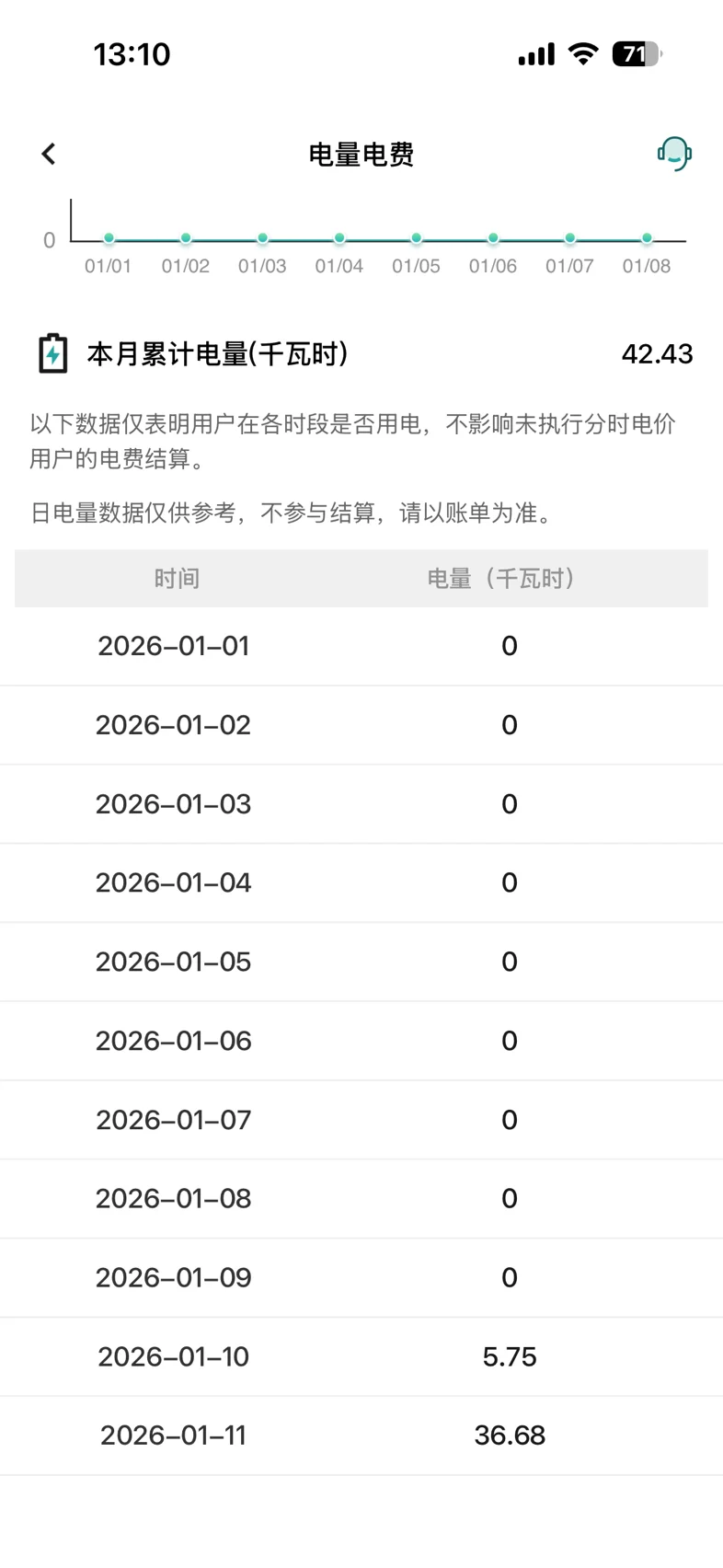
Task: Select the 01/08 point on the chart
Action: (x=647, y=238)
